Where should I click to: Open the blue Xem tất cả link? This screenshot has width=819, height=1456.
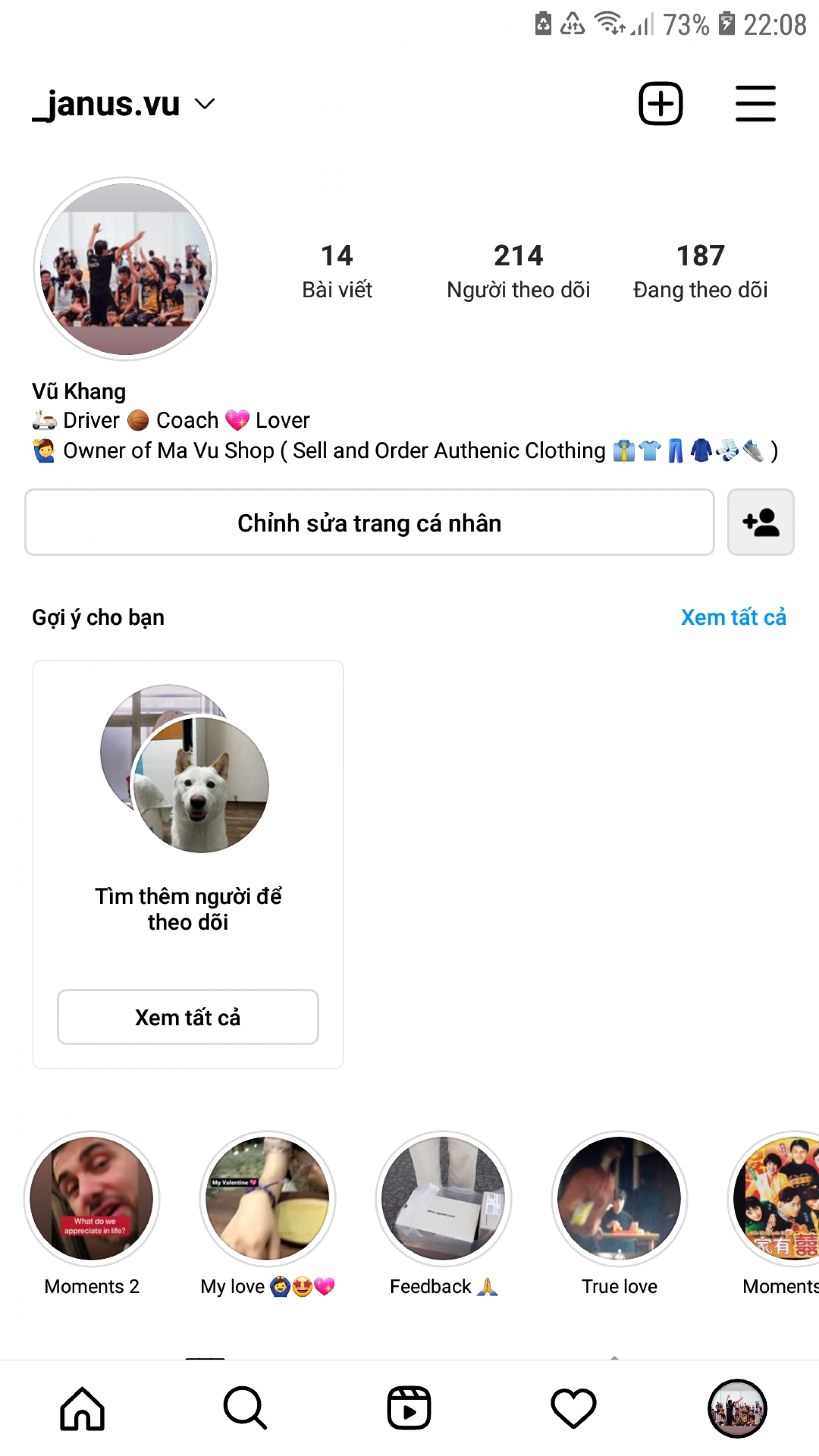pos(733,617)
